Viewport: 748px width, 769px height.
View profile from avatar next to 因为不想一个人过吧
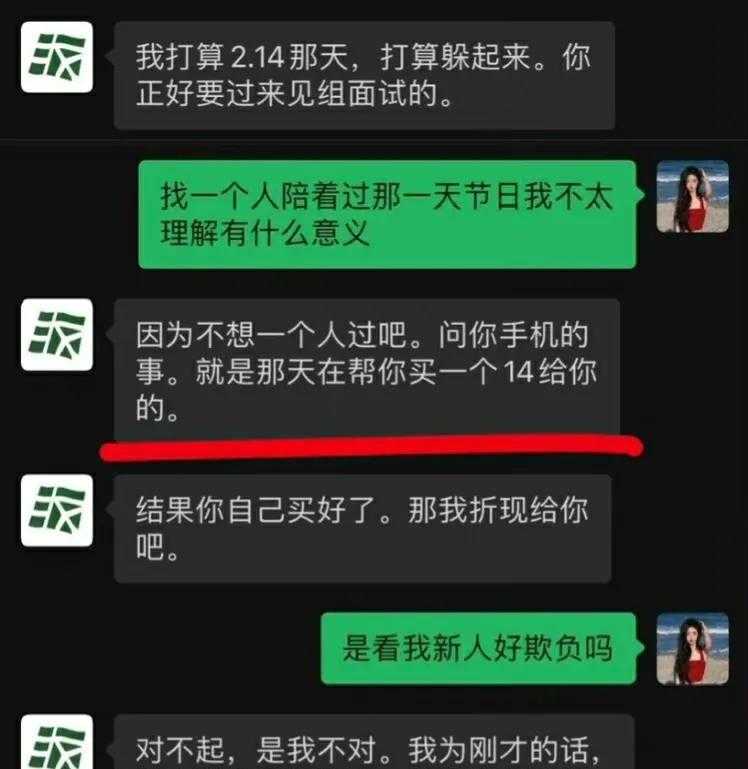[57, 334]
